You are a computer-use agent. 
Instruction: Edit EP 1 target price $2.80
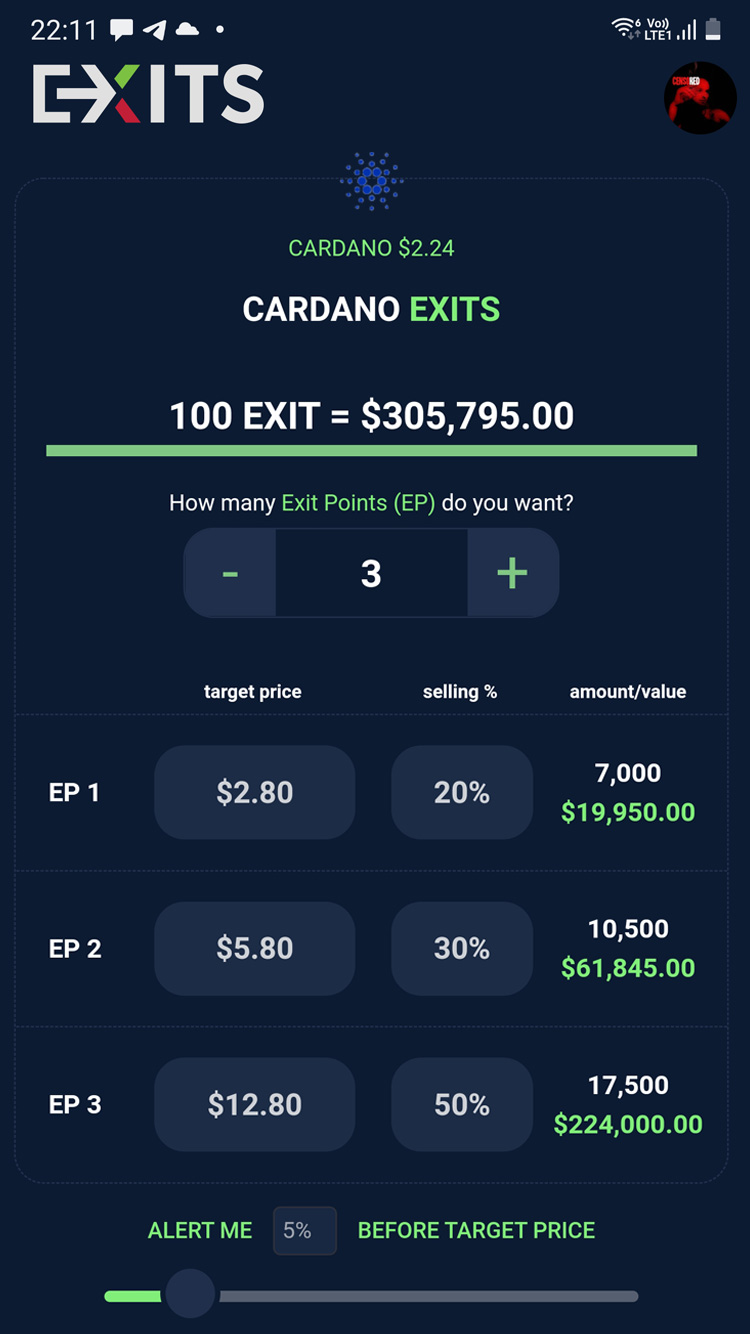255,792
